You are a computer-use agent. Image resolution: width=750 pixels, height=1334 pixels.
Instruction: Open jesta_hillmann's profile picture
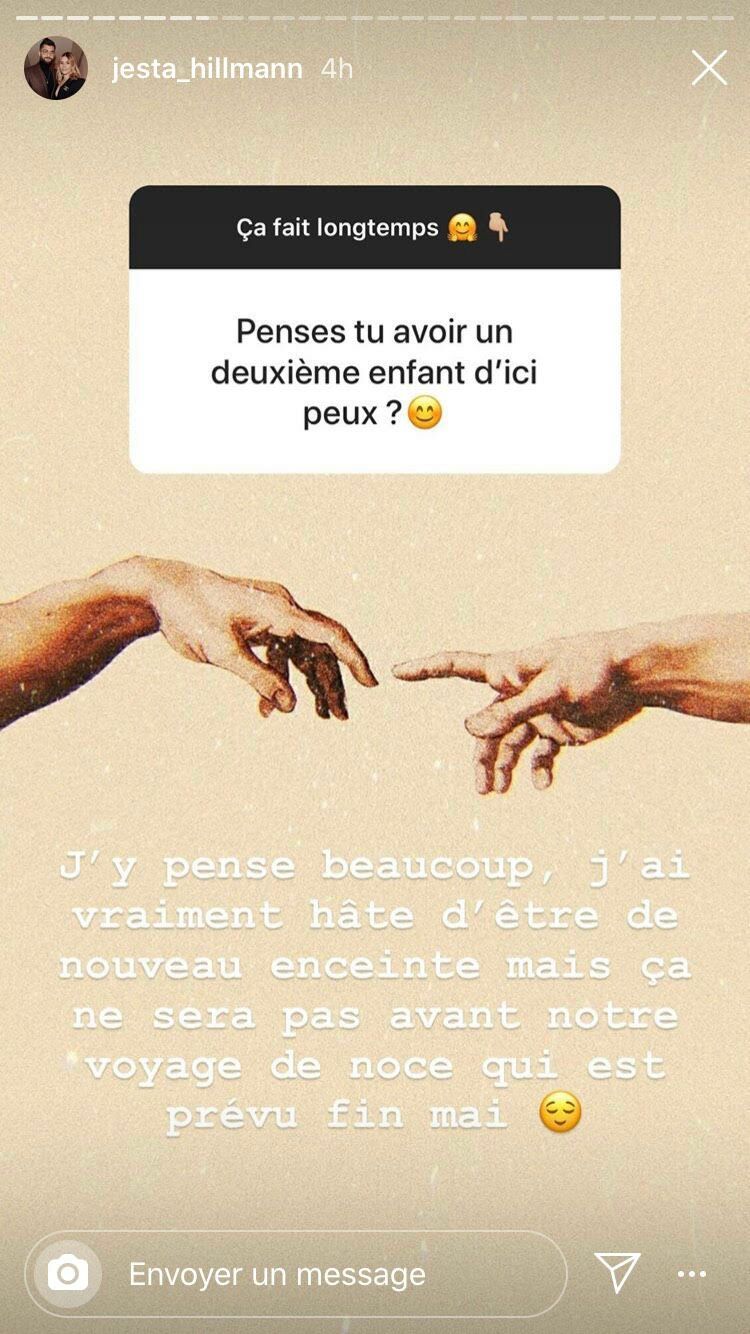pyautogui.click(x=56, y=68)
